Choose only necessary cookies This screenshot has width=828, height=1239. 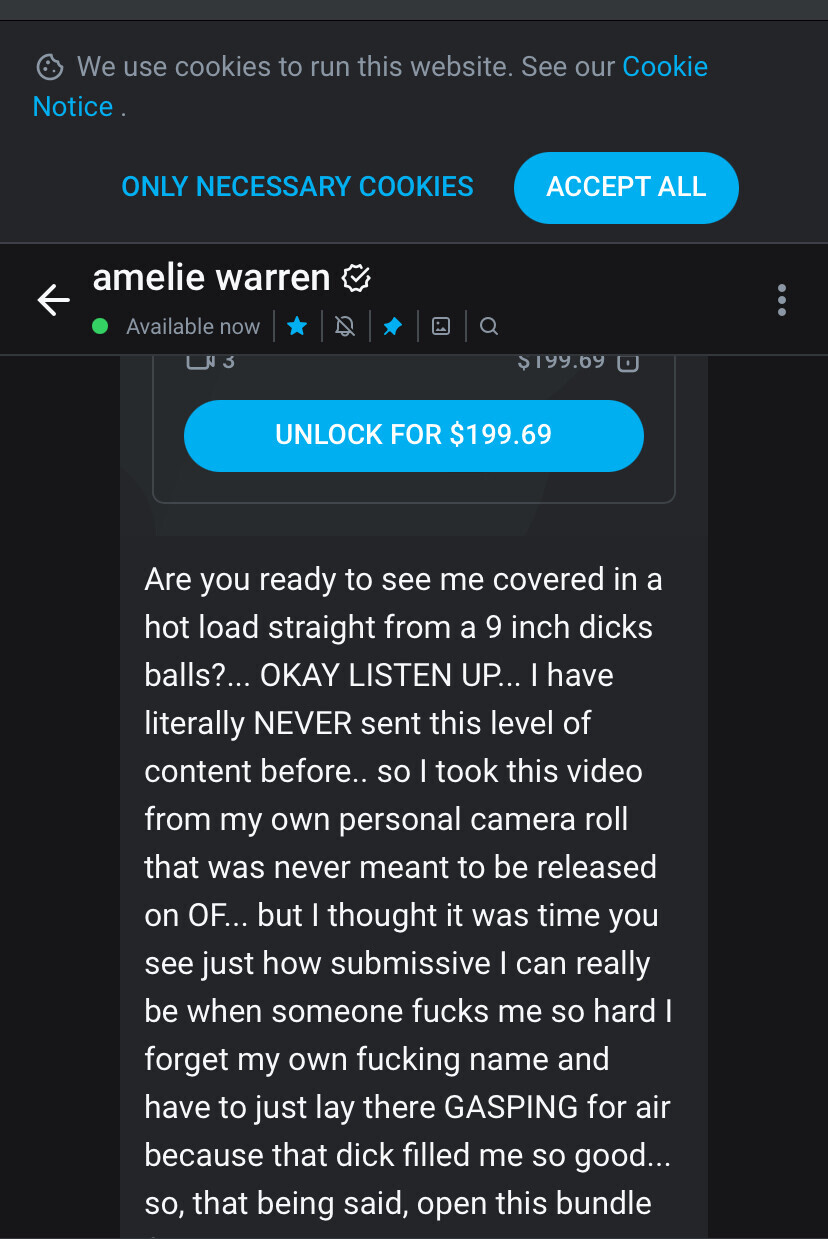297,187
